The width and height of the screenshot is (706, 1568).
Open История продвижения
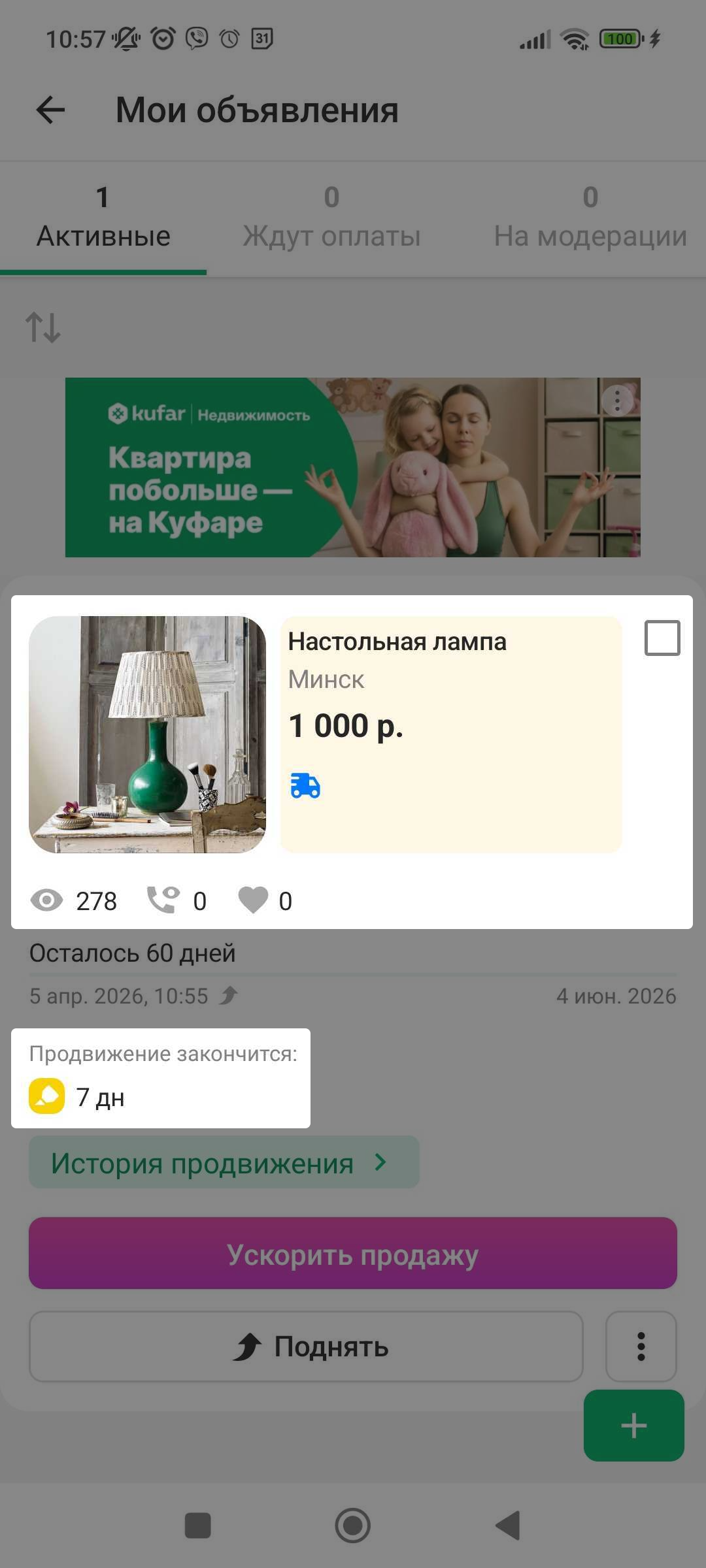tap(224, 1162)
